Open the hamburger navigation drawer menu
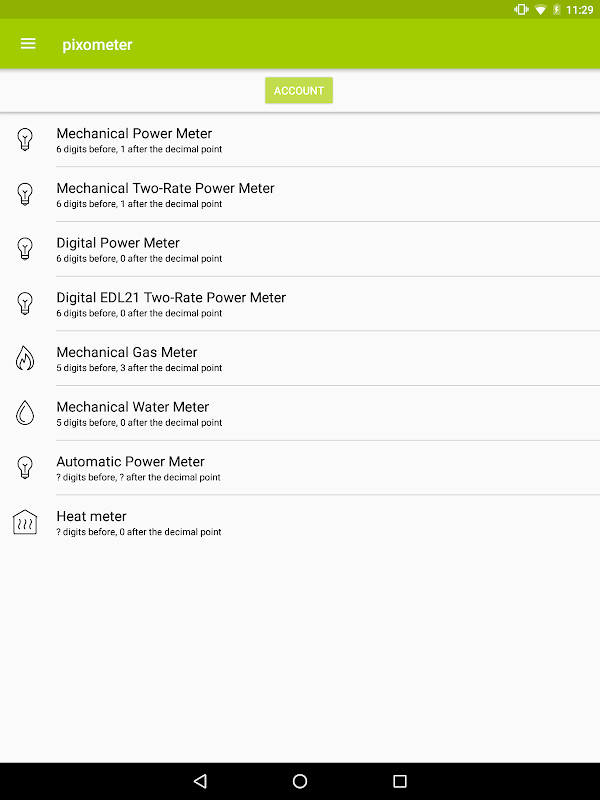The height and width of the screenshot is (800, 600). [28, 44]
